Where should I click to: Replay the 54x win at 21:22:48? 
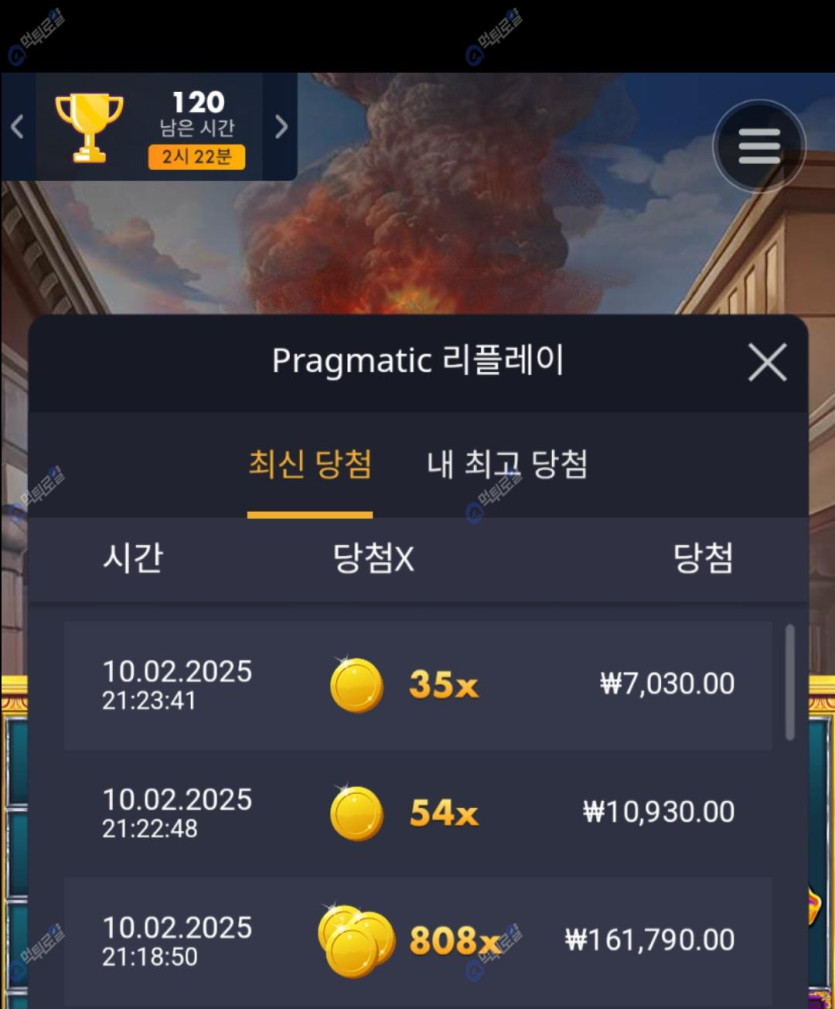(x=417, y=813)
